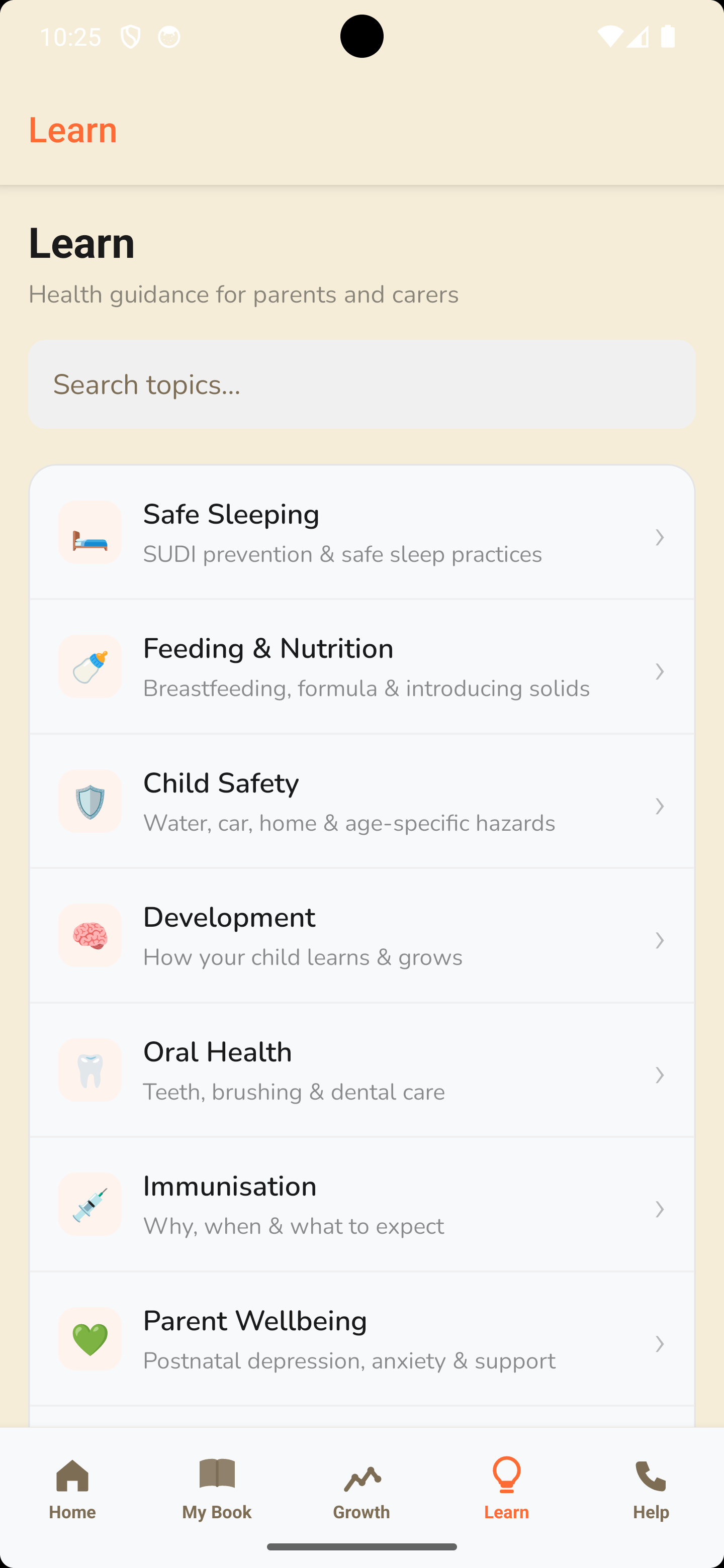
Task: Click the Feeding & Nutrition bottle icon
Action: pos(89,667)
